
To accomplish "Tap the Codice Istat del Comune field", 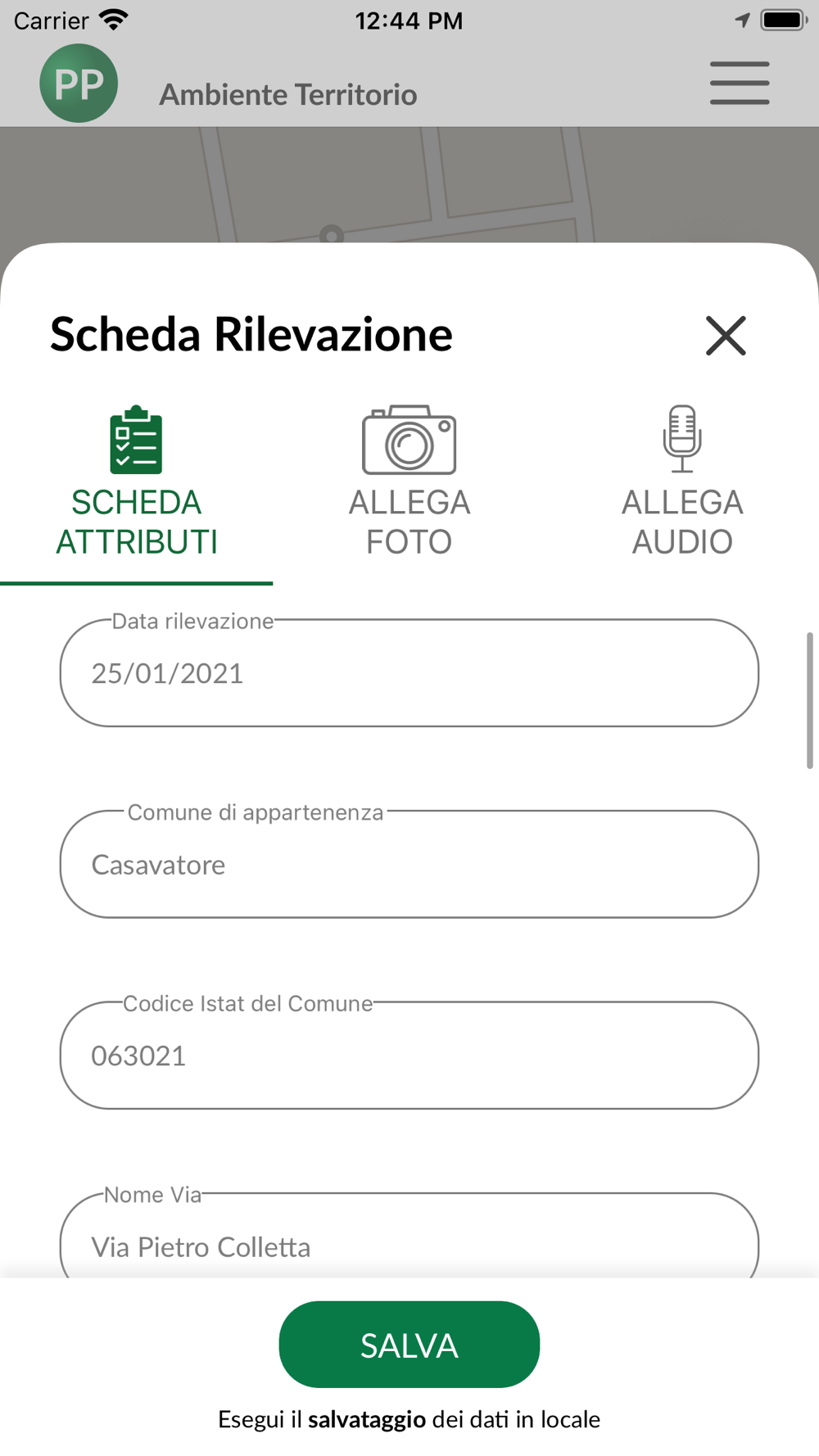I will pyautogui.click(x=409, y=1056).
